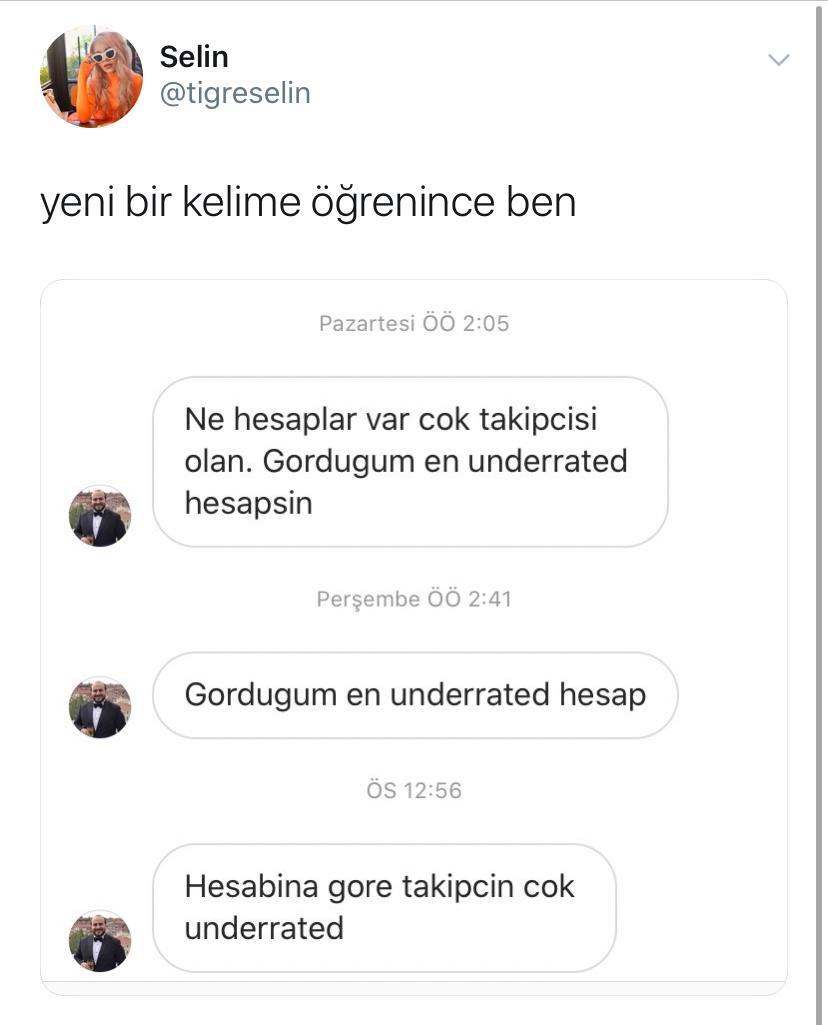
Task: Open Selin's profile picture
Action: [91, 77]
